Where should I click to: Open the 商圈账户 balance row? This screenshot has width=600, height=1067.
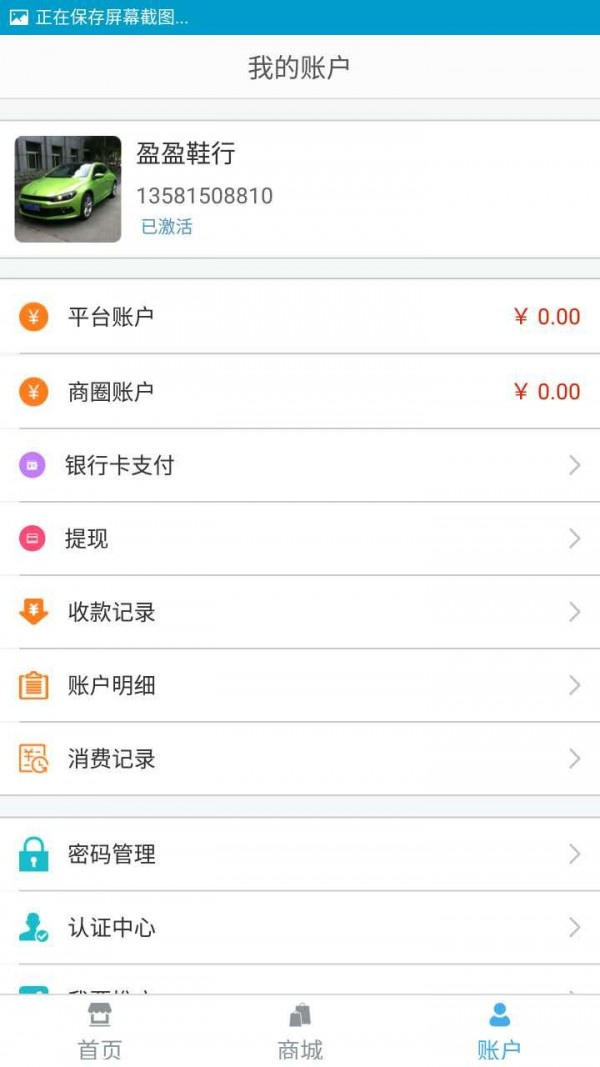click(300, 391)
